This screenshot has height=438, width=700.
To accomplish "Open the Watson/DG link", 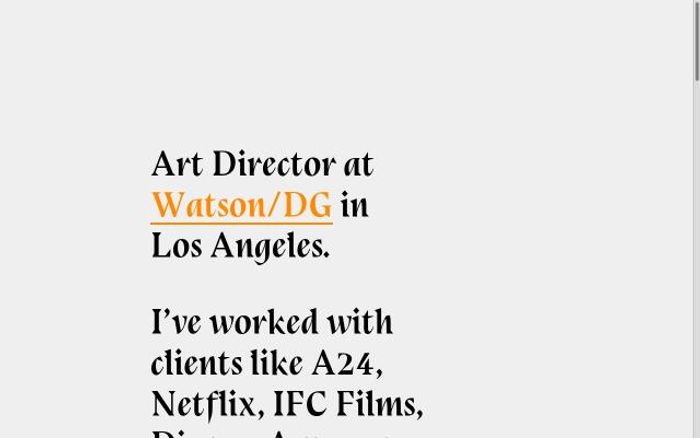I will pyautogui.click(x=241, y=205).
